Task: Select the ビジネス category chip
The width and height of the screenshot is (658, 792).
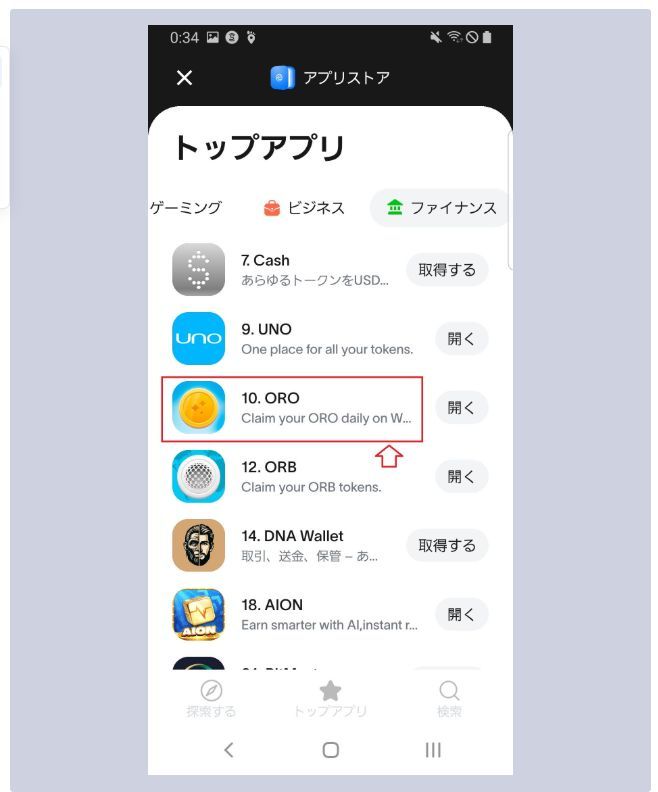Action: point(304,208)
